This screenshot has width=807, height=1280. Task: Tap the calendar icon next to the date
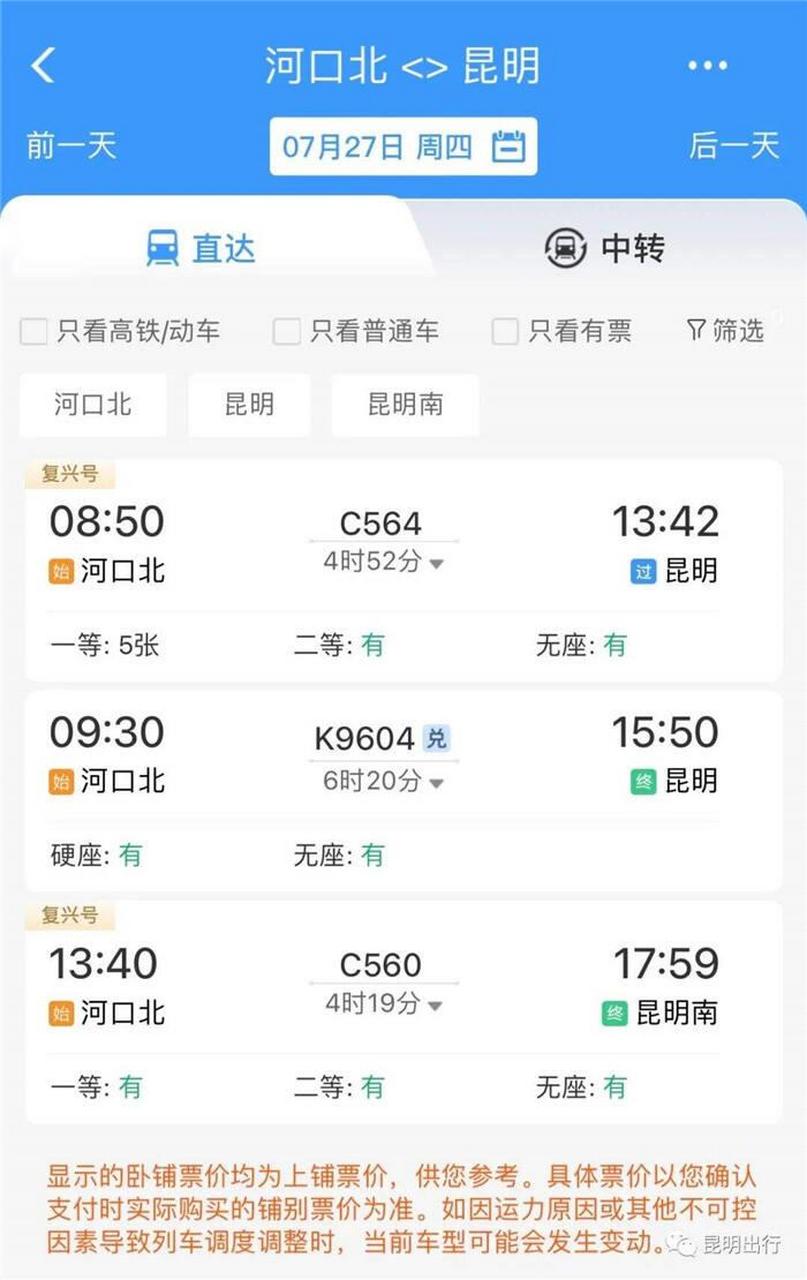click(510, 146)
